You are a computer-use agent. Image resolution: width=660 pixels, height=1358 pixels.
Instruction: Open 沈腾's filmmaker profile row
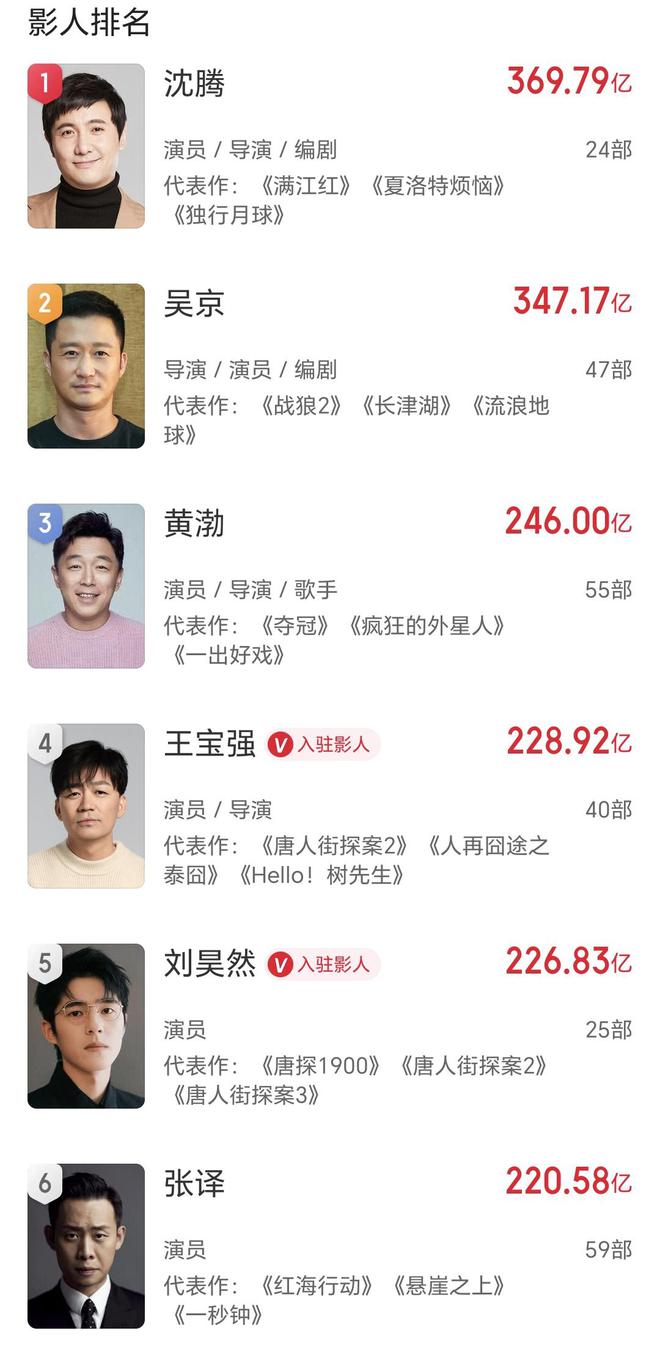[x=330, y=147]
